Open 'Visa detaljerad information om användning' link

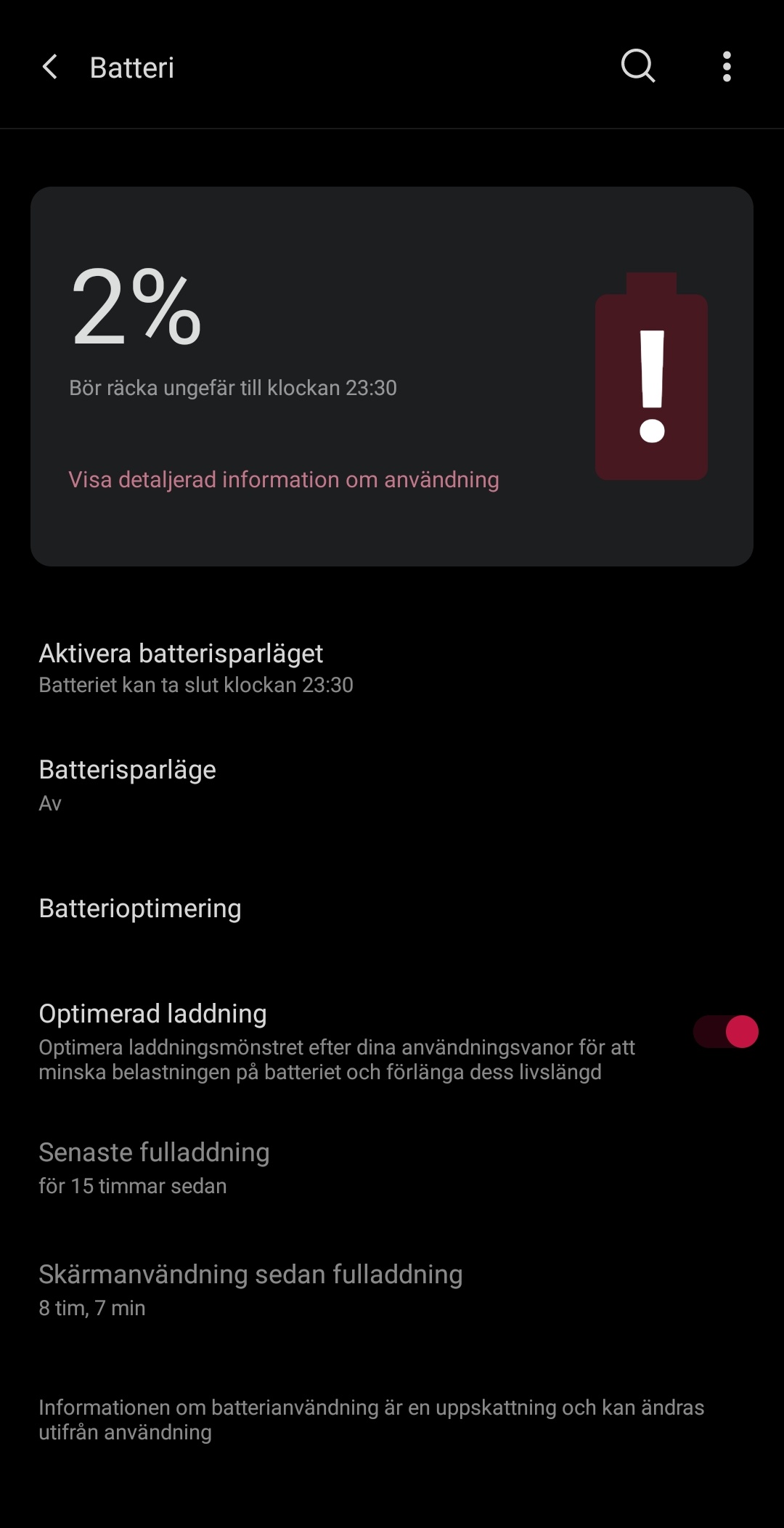(x=283, y=480)
